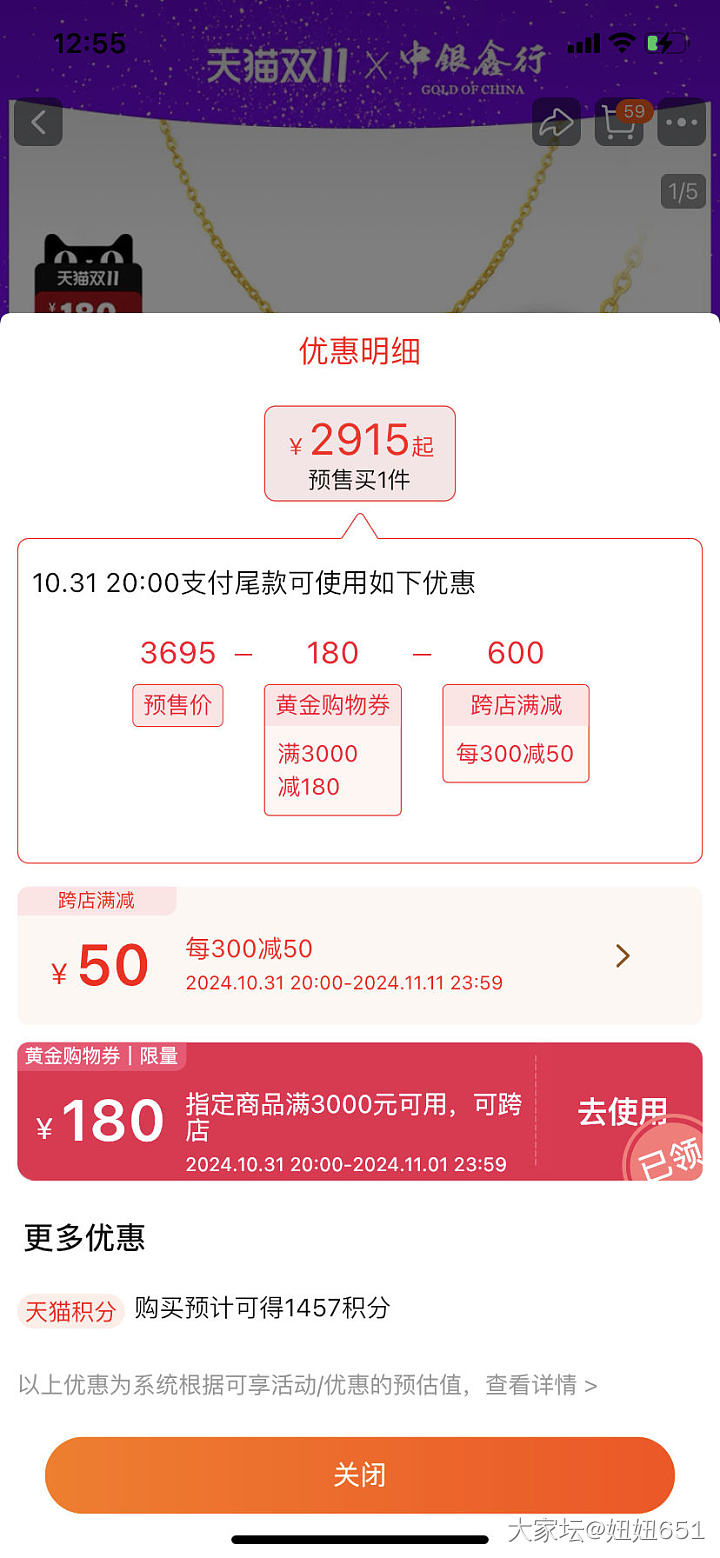Tap 去使用 on the 180 gold coupon
The height and width of the screenshot is (1558, 720).
click(x=621, y=1111)
